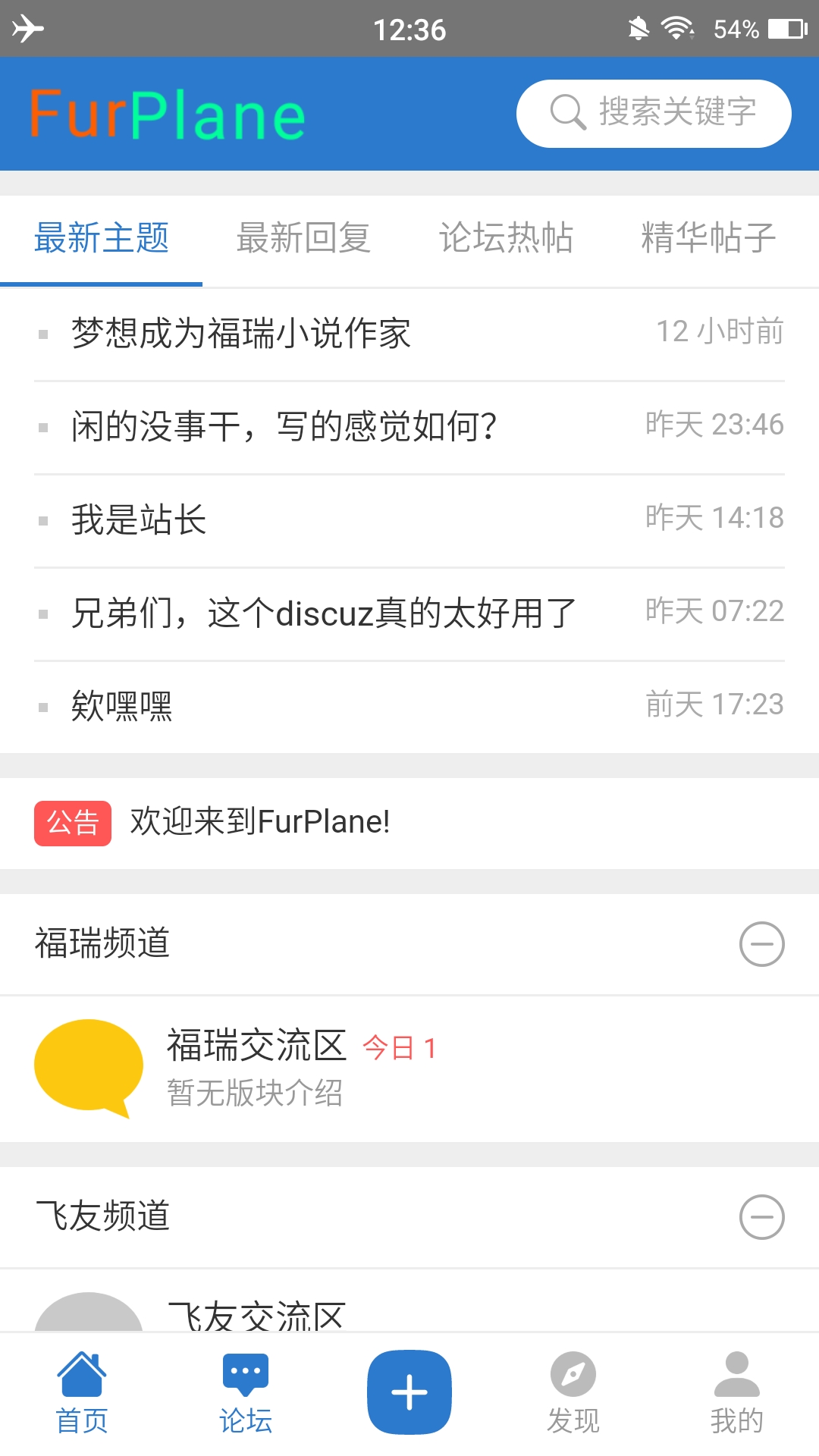
Task: Open the 发现 discover compass icon
Action: [573, 1392]
